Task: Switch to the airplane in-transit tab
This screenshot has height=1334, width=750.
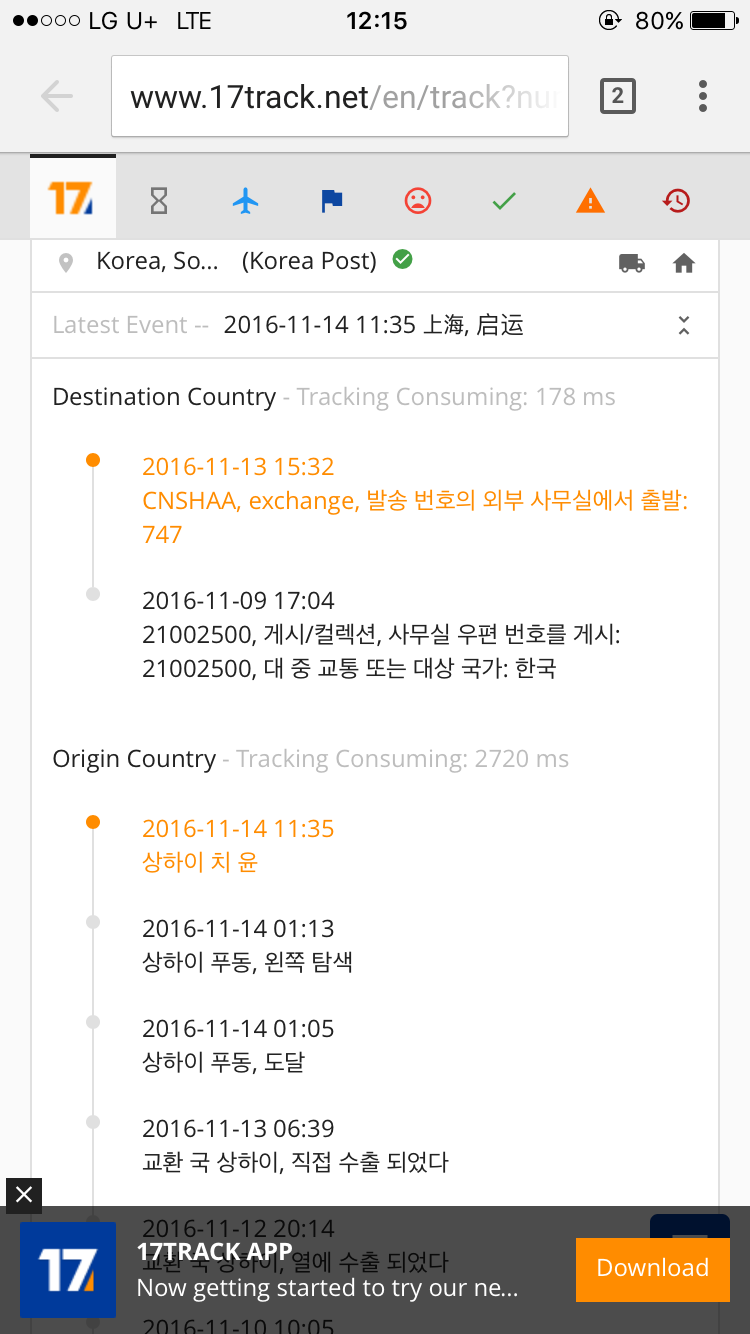Action: tap(245, 201)
